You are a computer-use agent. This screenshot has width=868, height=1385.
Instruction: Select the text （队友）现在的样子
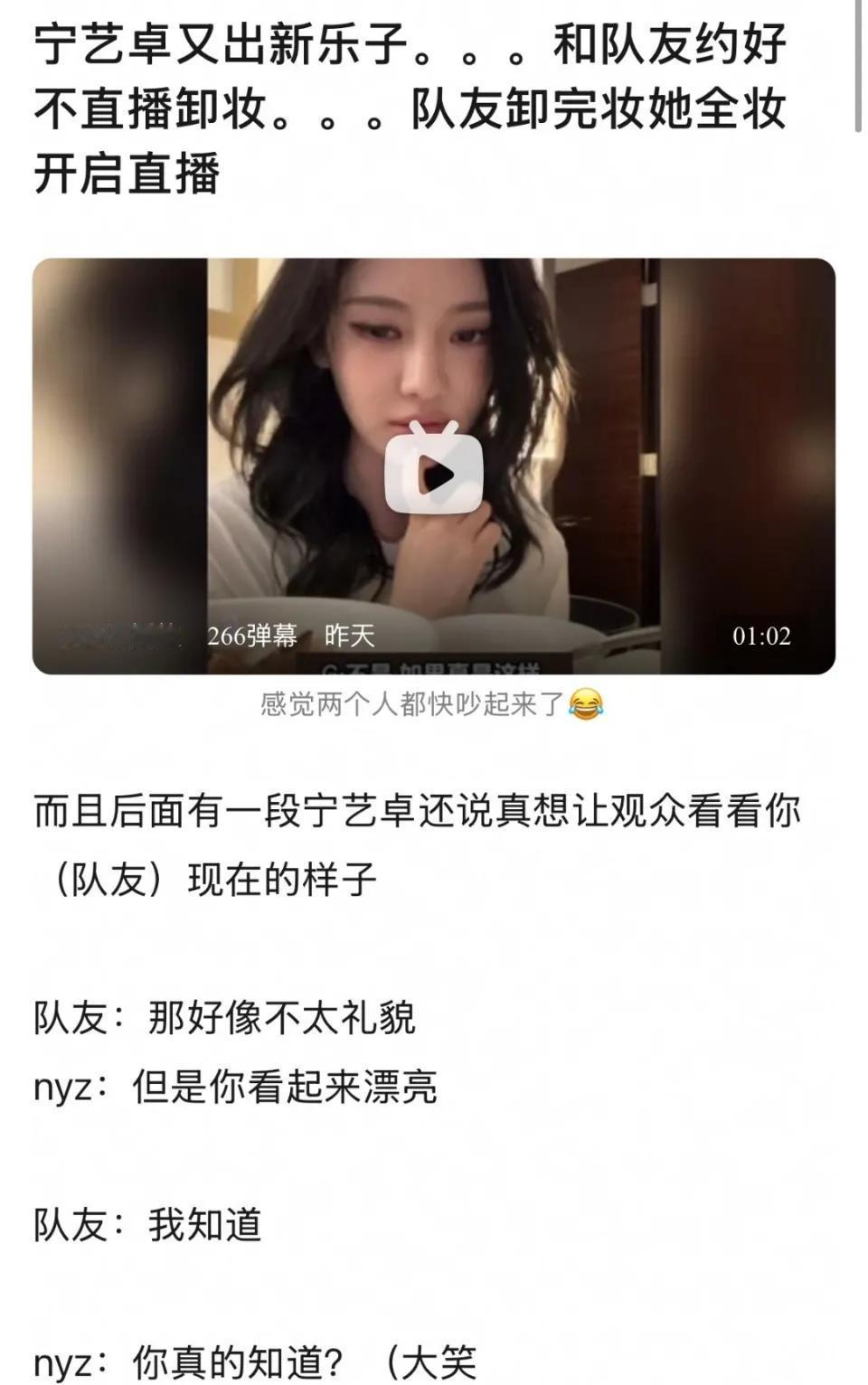click(x=208, y=874)
